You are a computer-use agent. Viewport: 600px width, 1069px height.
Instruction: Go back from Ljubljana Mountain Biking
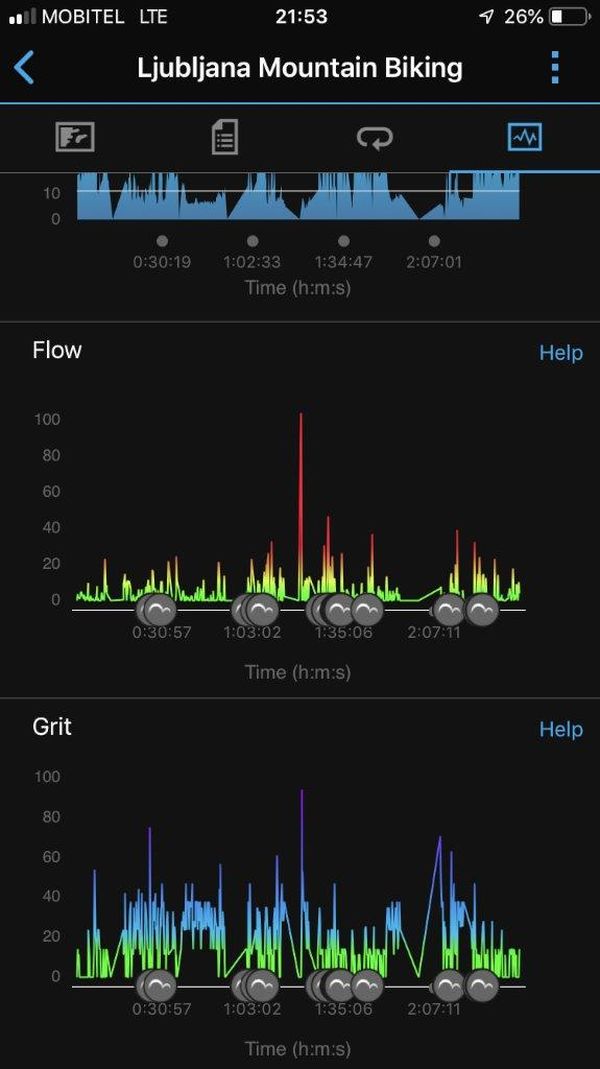[24, 67]
